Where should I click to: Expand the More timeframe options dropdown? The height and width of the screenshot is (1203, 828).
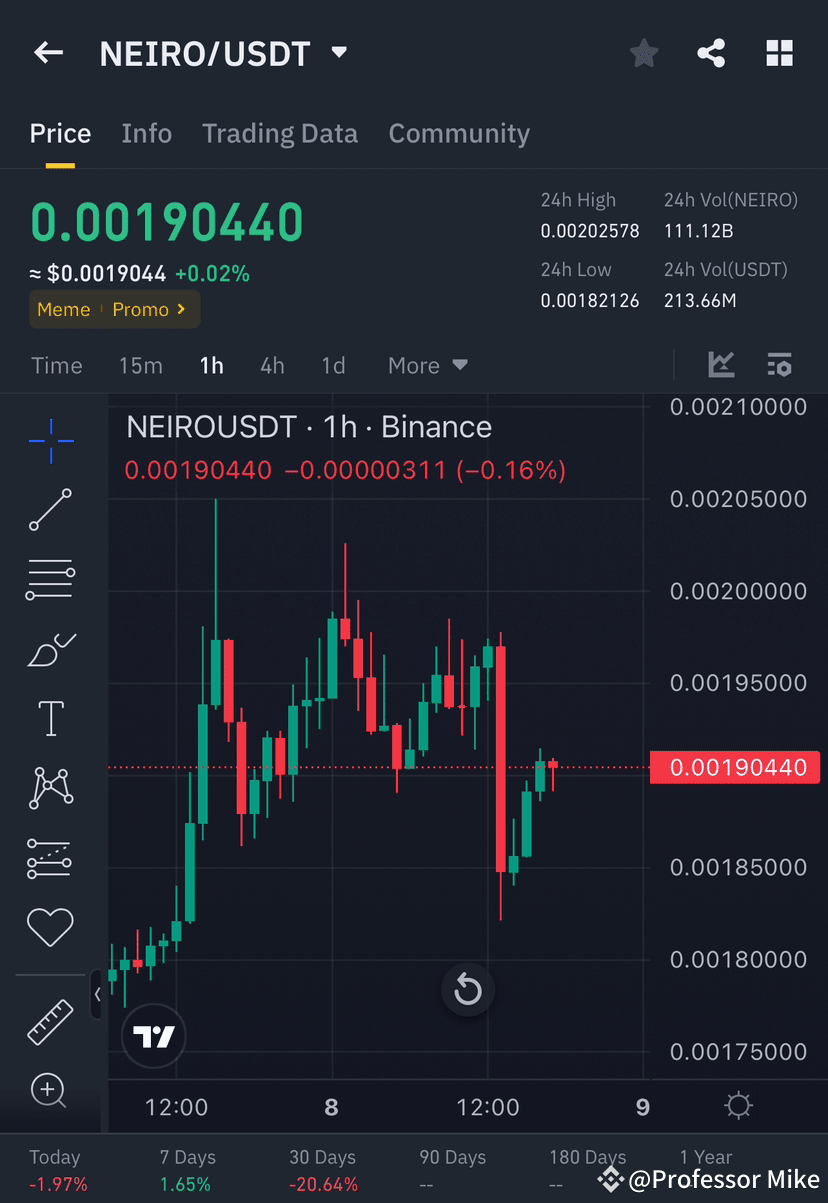(427, 365)
